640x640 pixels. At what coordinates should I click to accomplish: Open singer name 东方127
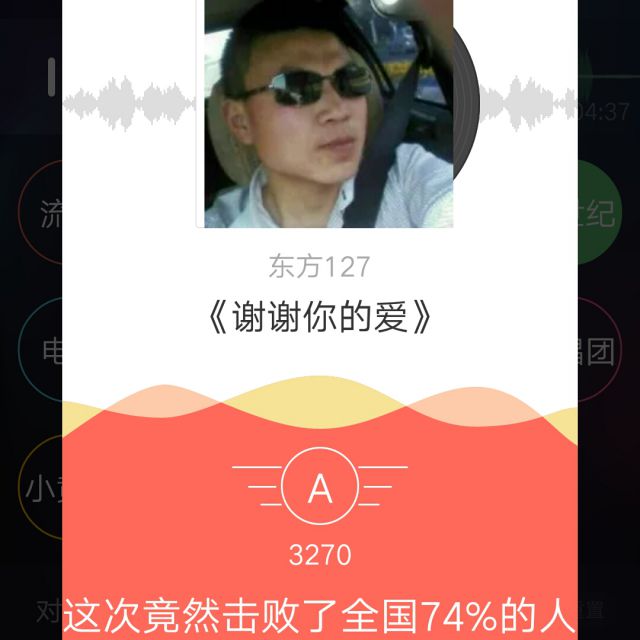coord(319,266)
